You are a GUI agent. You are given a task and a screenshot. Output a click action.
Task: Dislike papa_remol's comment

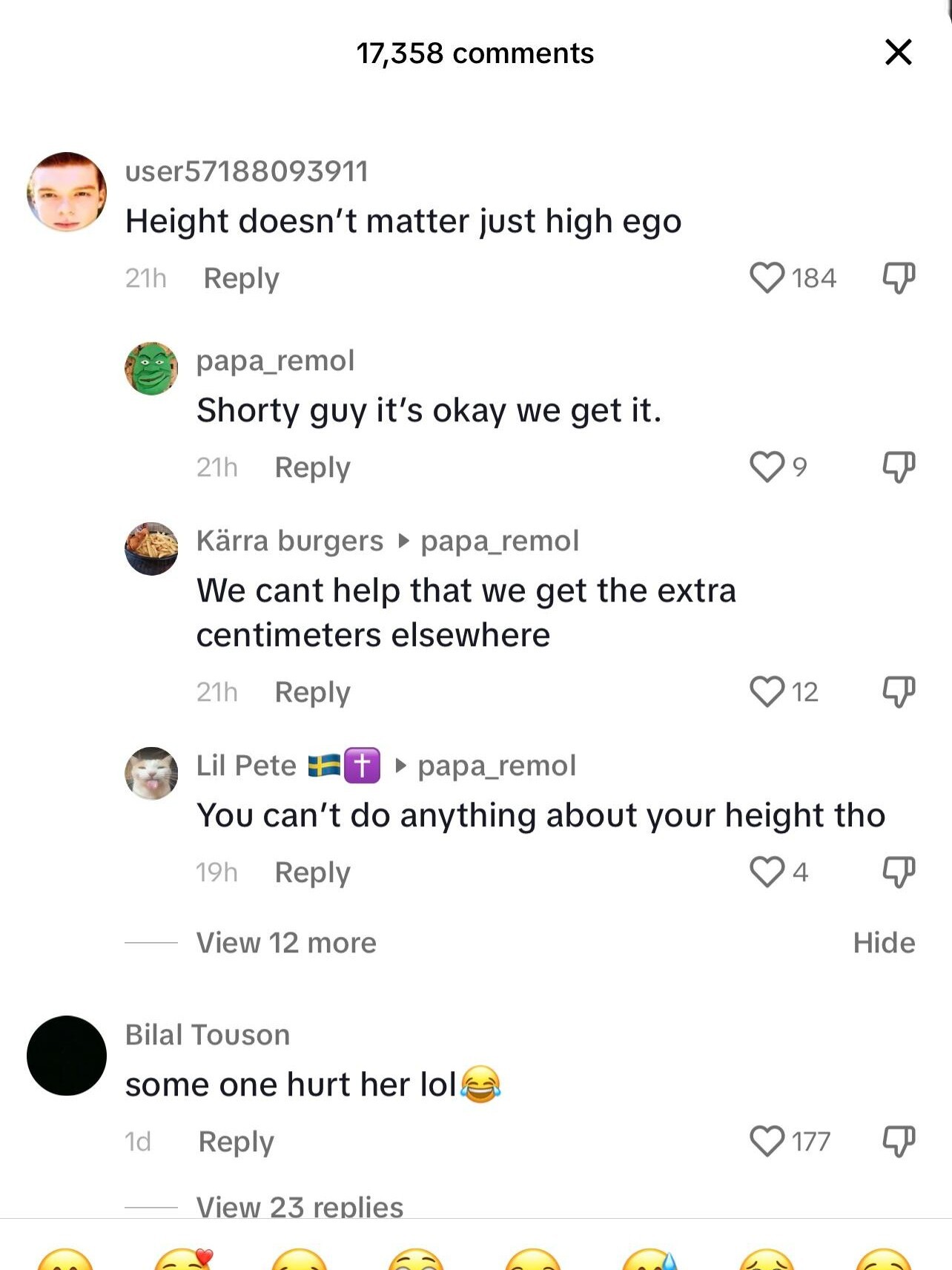(899, 467)
